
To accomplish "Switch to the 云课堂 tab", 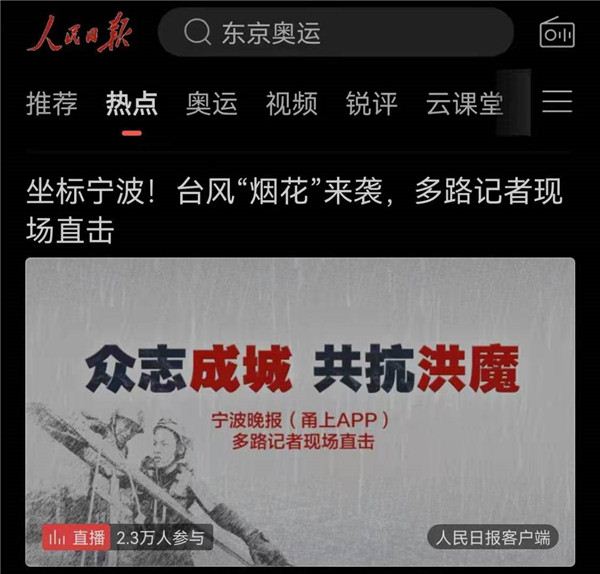I will point(464,103).
